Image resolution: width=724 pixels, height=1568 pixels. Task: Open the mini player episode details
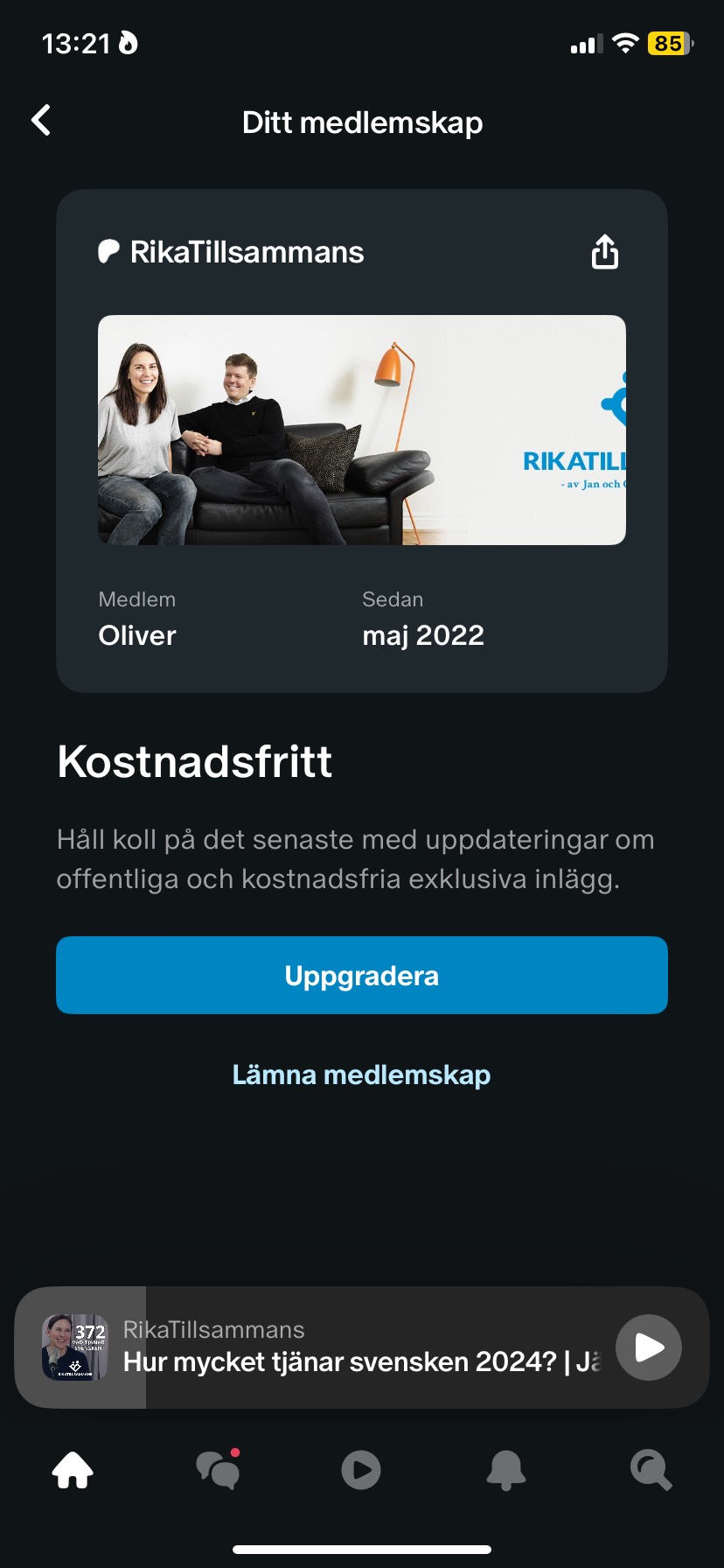(x=359, y=1347)
